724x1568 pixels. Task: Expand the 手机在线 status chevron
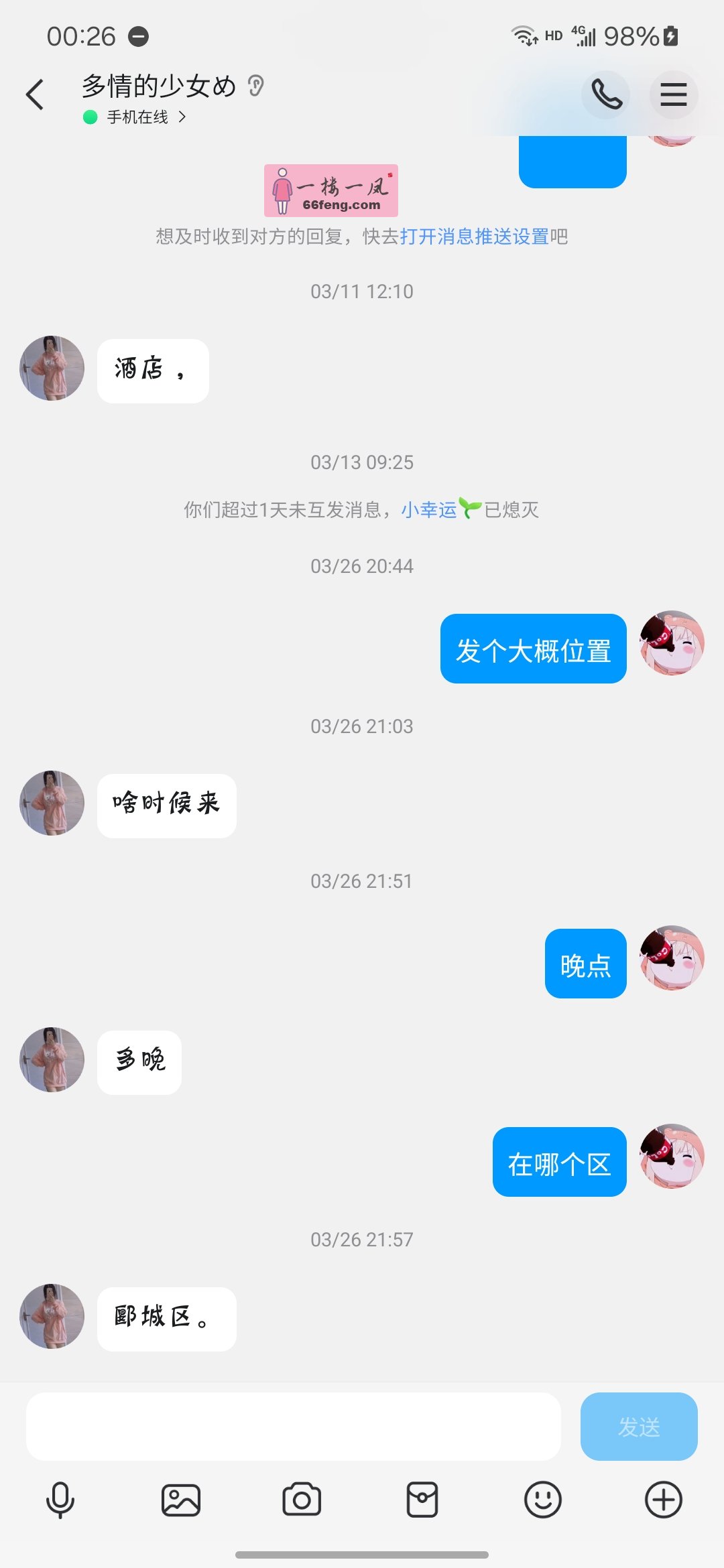[x=181, y=117]
